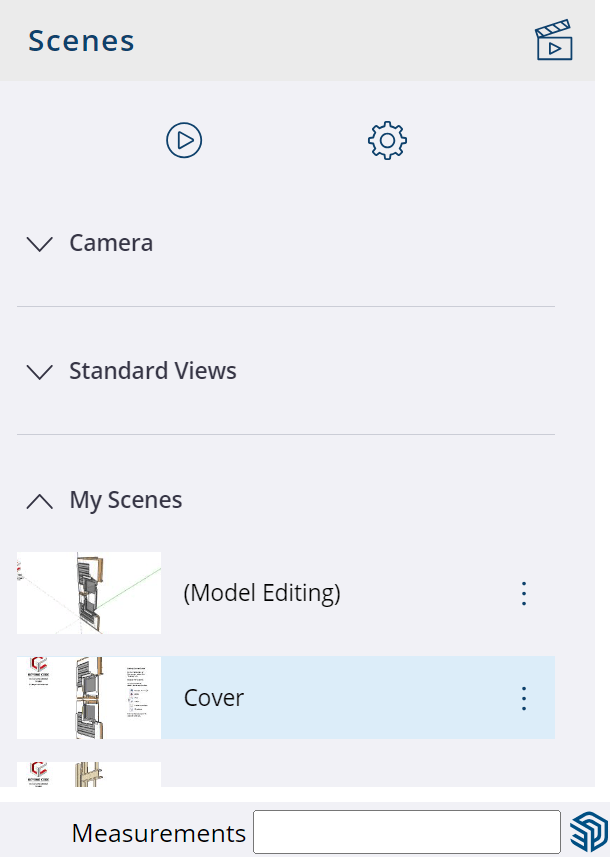Open options menu for (Model Editing)
This screenshot has width=610, height=857.
pyautogui.click(x=523, y=593)
